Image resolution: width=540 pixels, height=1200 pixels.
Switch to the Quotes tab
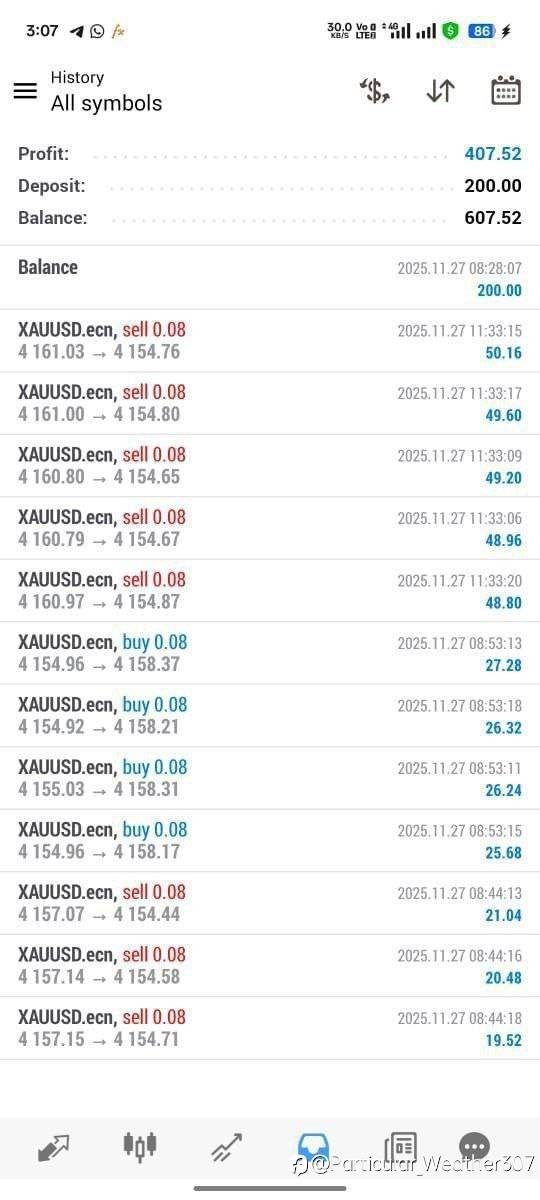[x=53, y=1149]
